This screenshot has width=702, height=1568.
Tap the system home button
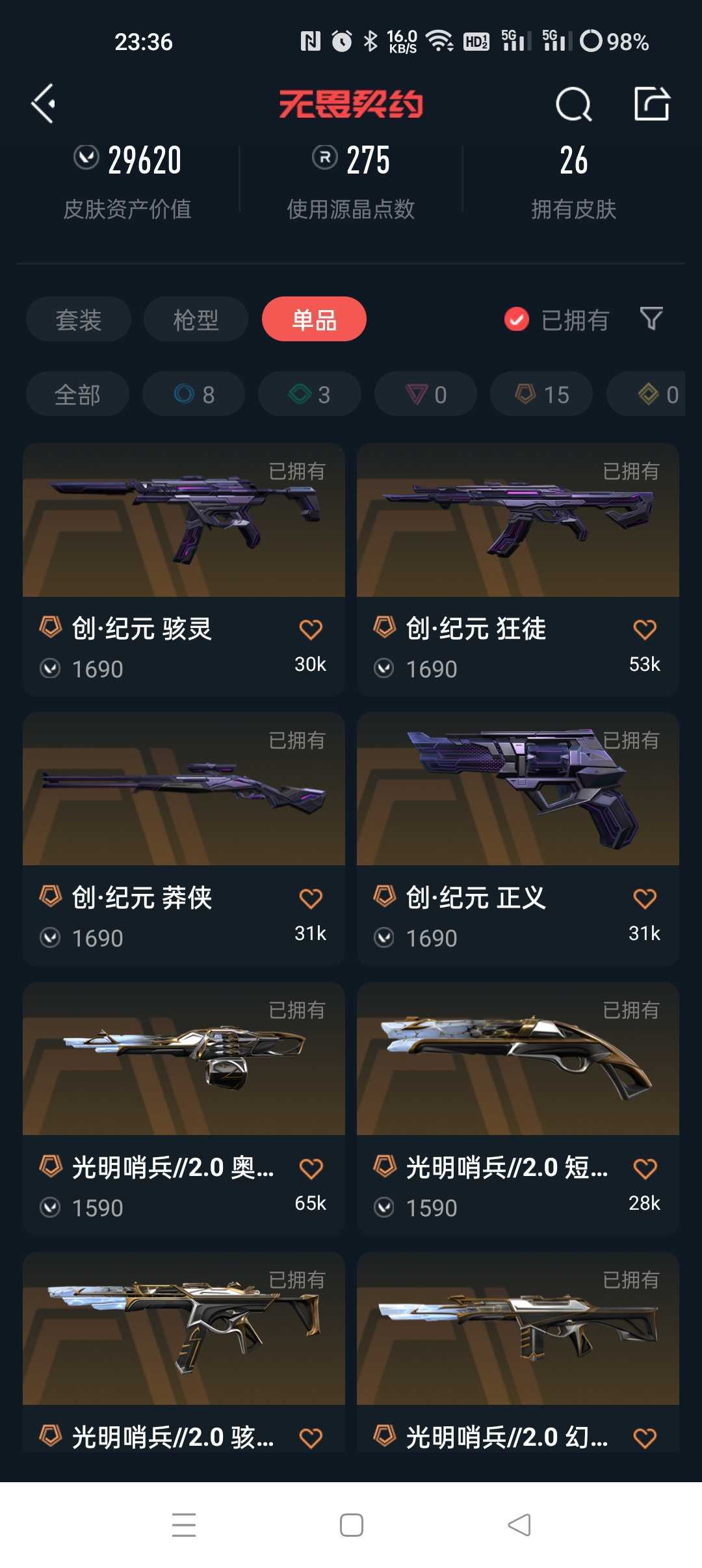(x=352, y=1525)
